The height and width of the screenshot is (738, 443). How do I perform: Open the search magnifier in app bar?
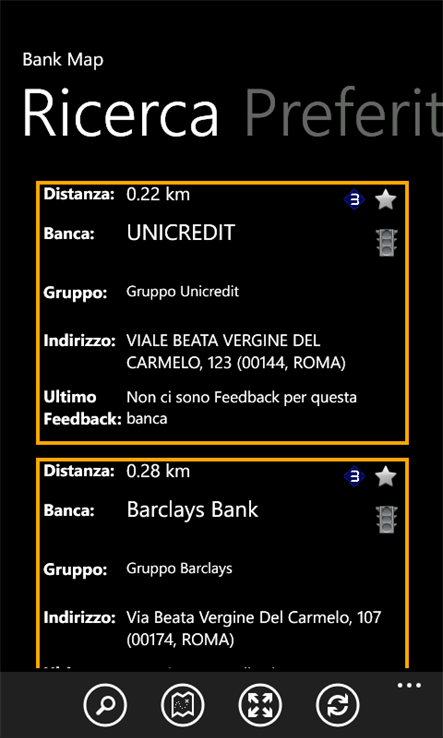(105, 705)
